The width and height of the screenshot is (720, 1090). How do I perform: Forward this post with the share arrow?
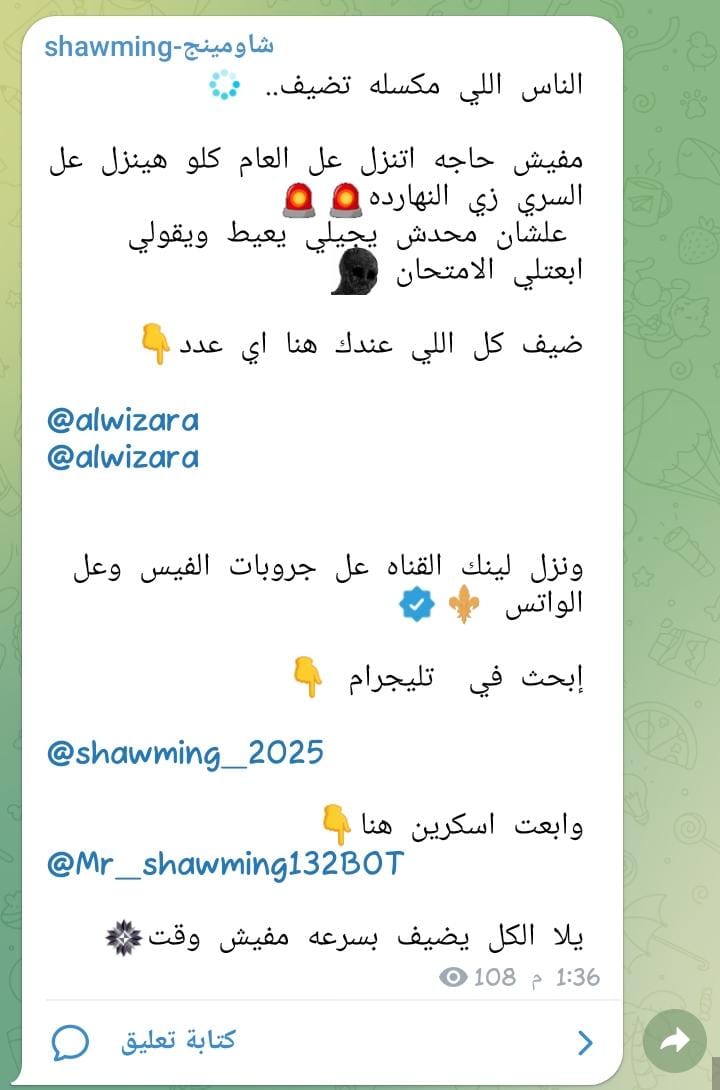pyautogui.click(x=675, y=1041)
